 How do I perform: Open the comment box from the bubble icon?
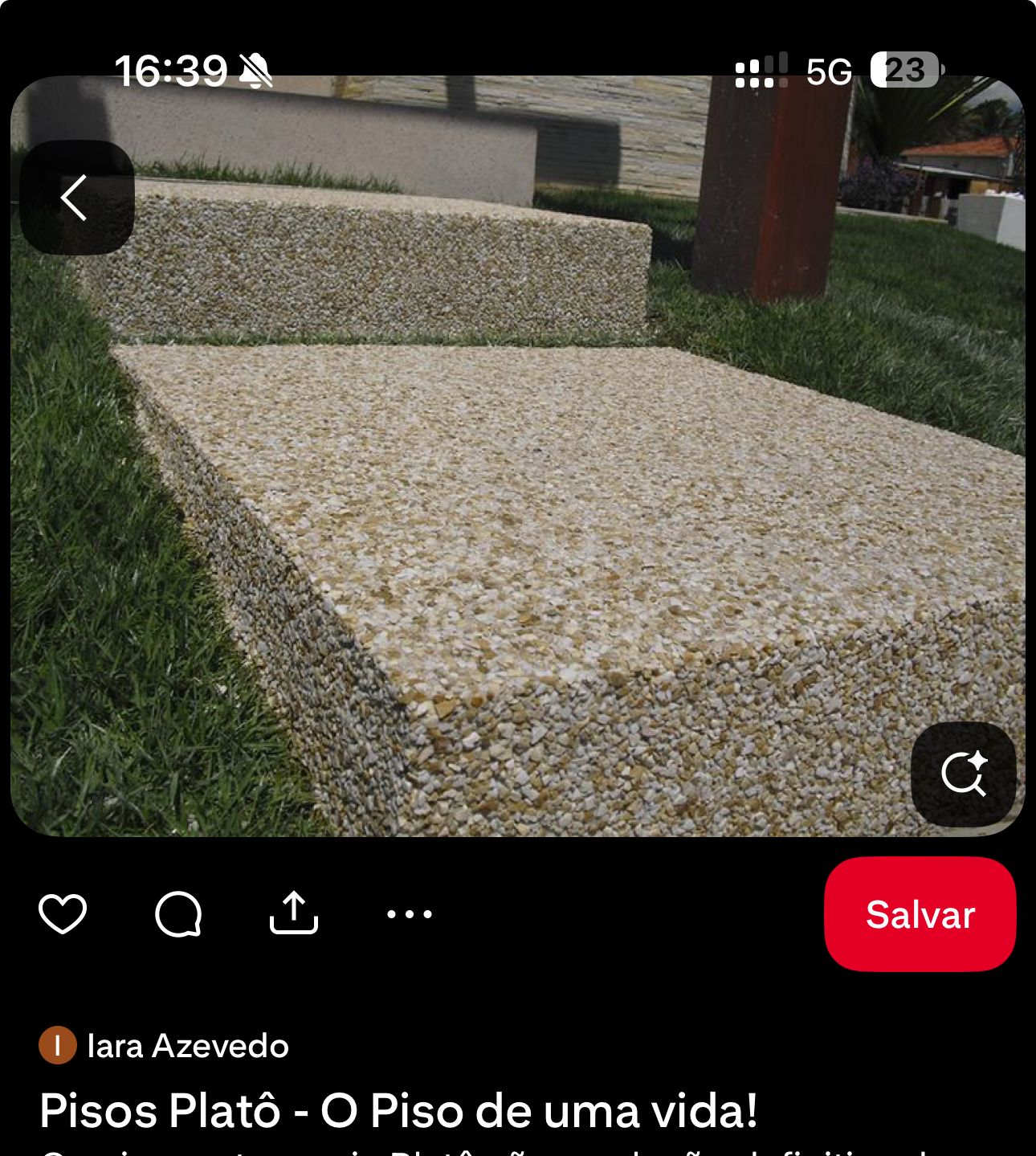[180, 913]
